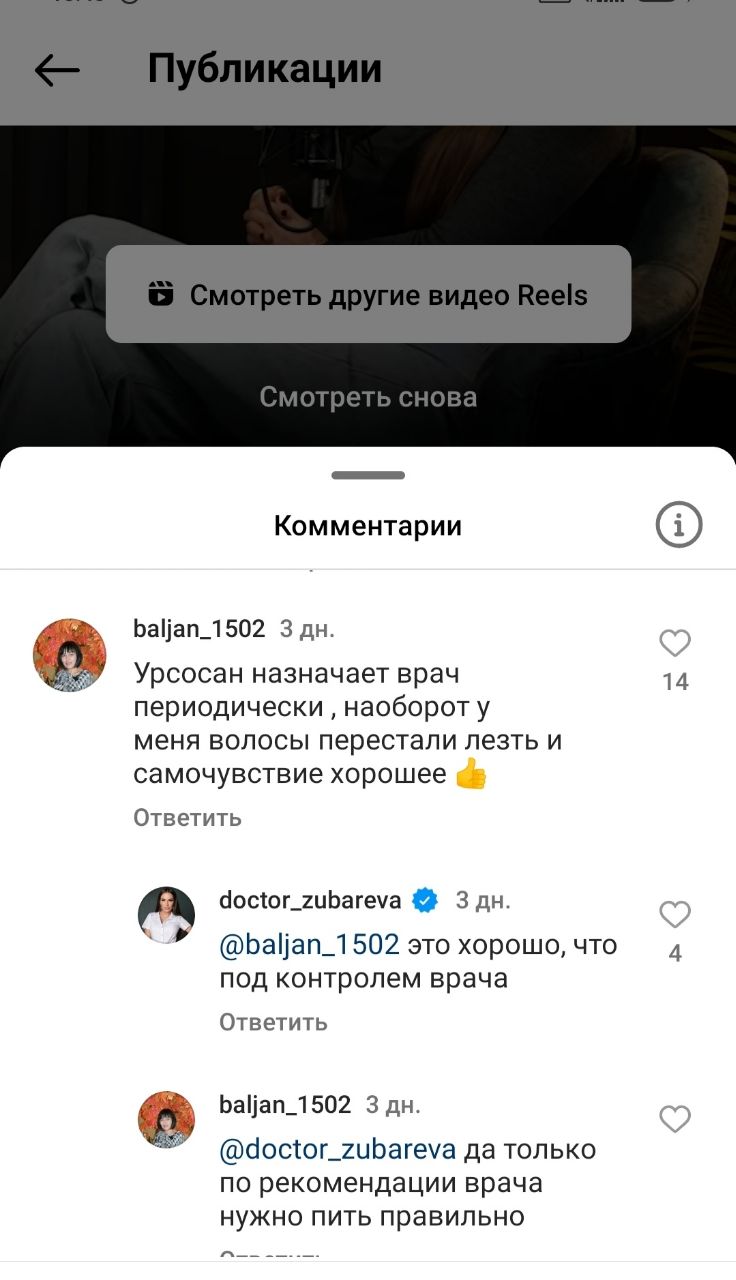
Task: Tap the comments sheet drag handle
Action: (368, 475)
